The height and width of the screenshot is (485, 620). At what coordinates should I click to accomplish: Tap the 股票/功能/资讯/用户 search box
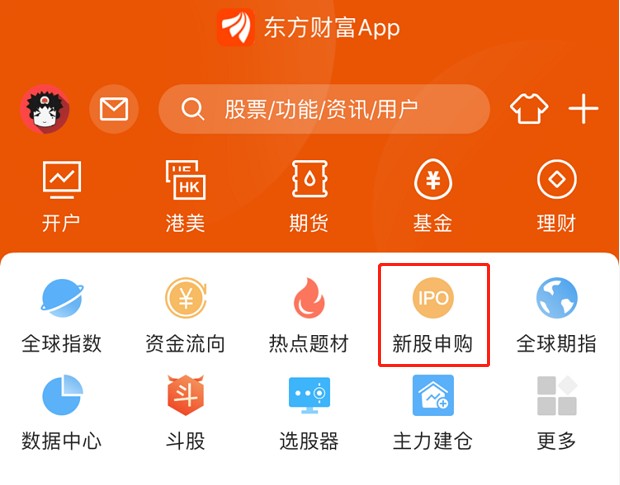(x=324, y=109)
